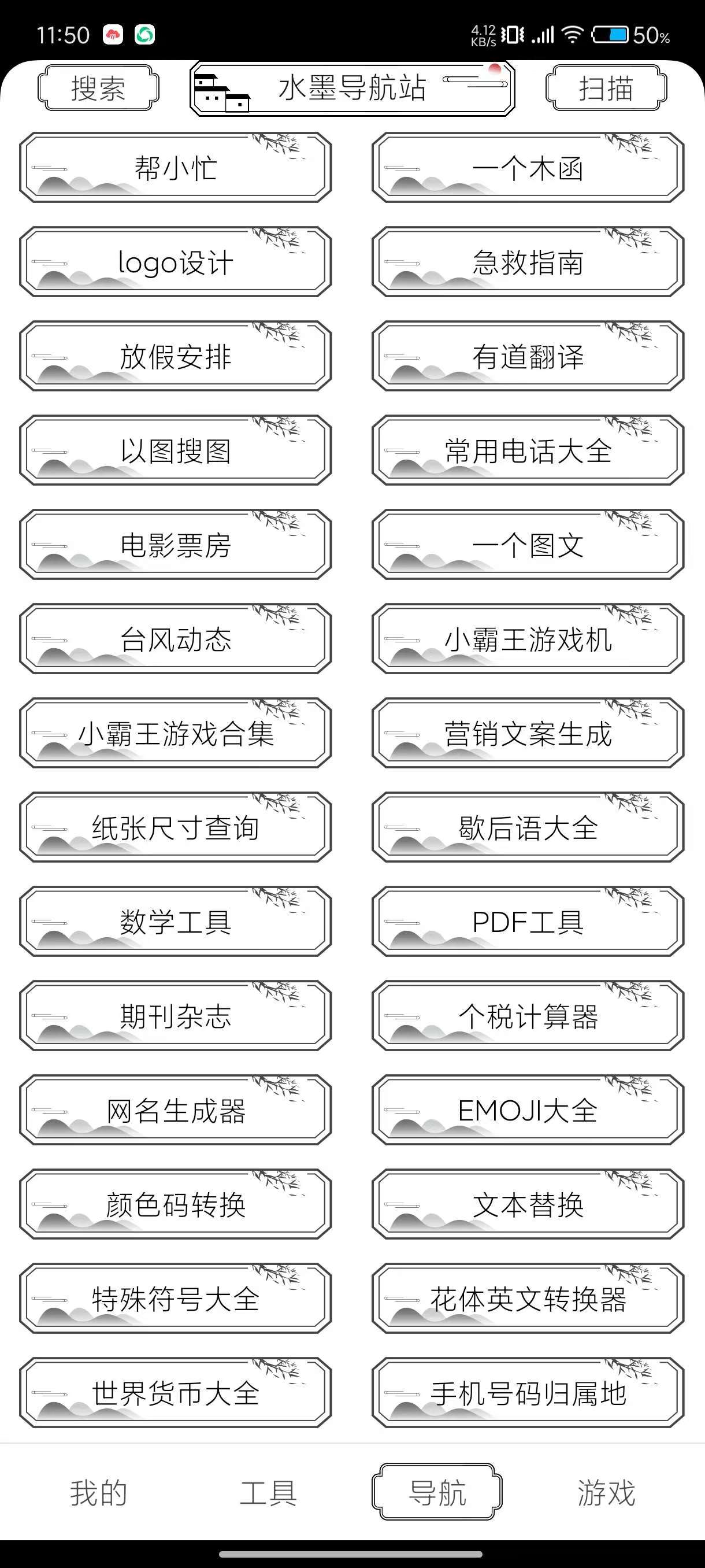Open 急救指南
Screen dimensions: 705x1568
pos(528,262)
